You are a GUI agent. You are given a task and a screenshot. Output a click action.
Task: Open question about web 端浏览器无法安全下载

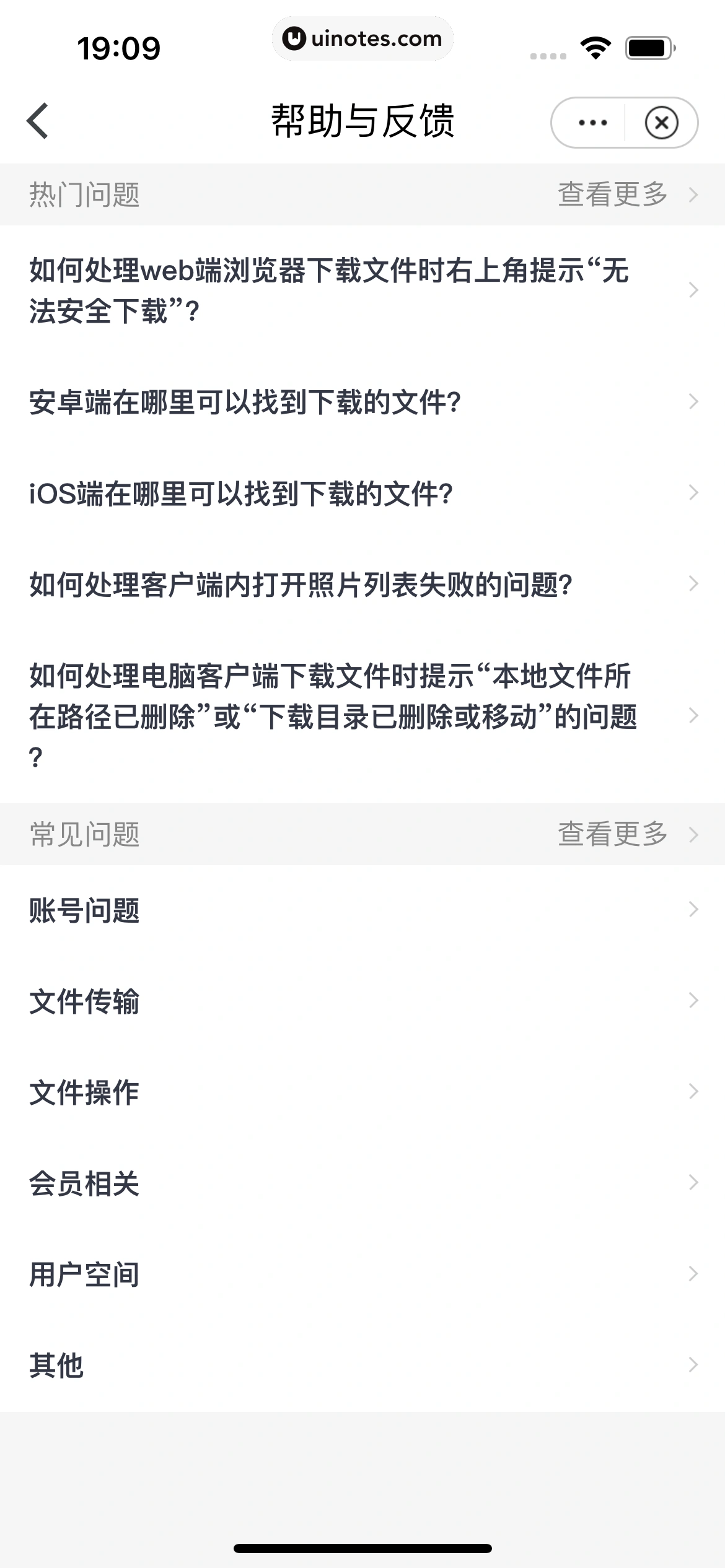coord(328,291)
